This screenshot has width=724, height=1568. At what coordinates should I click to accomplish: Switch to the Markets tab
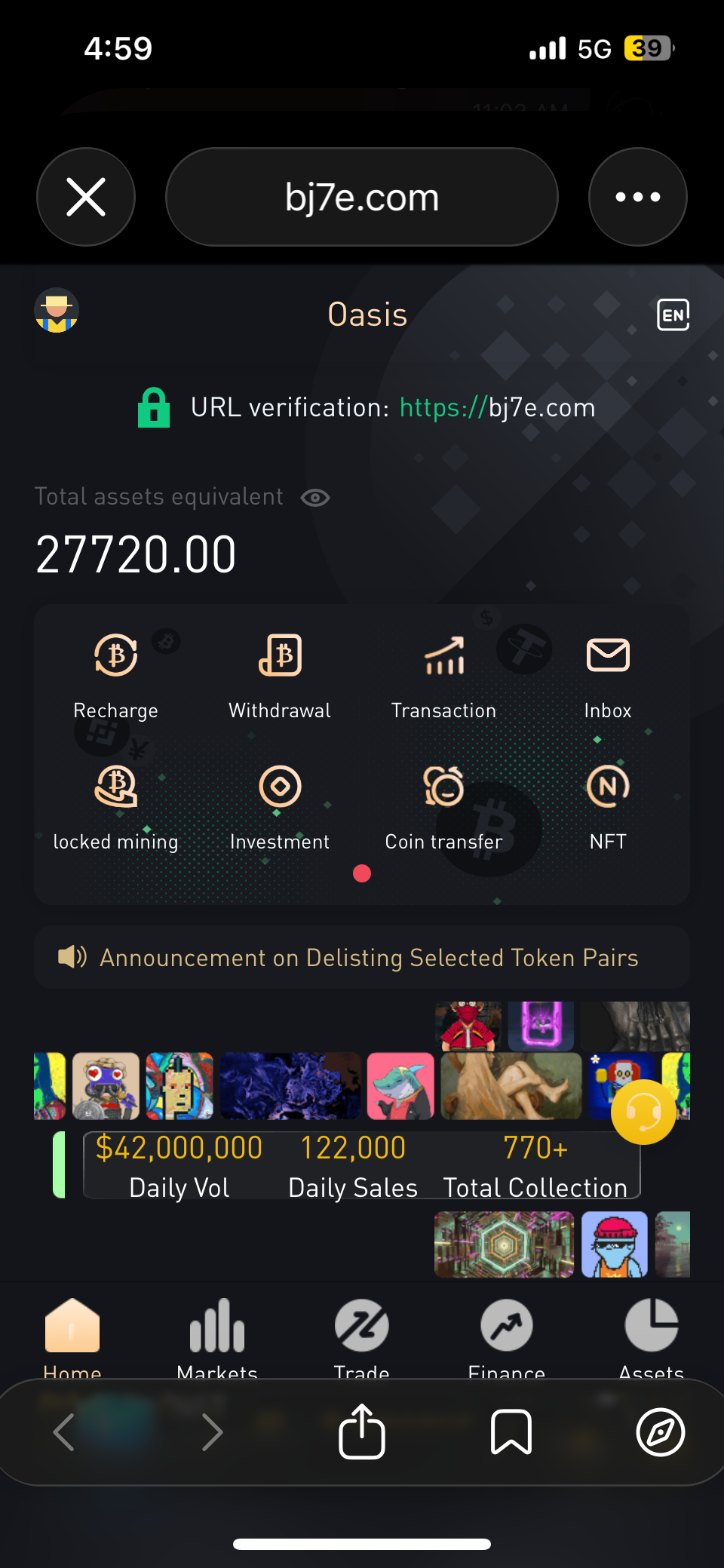[x=217, y=1335]
